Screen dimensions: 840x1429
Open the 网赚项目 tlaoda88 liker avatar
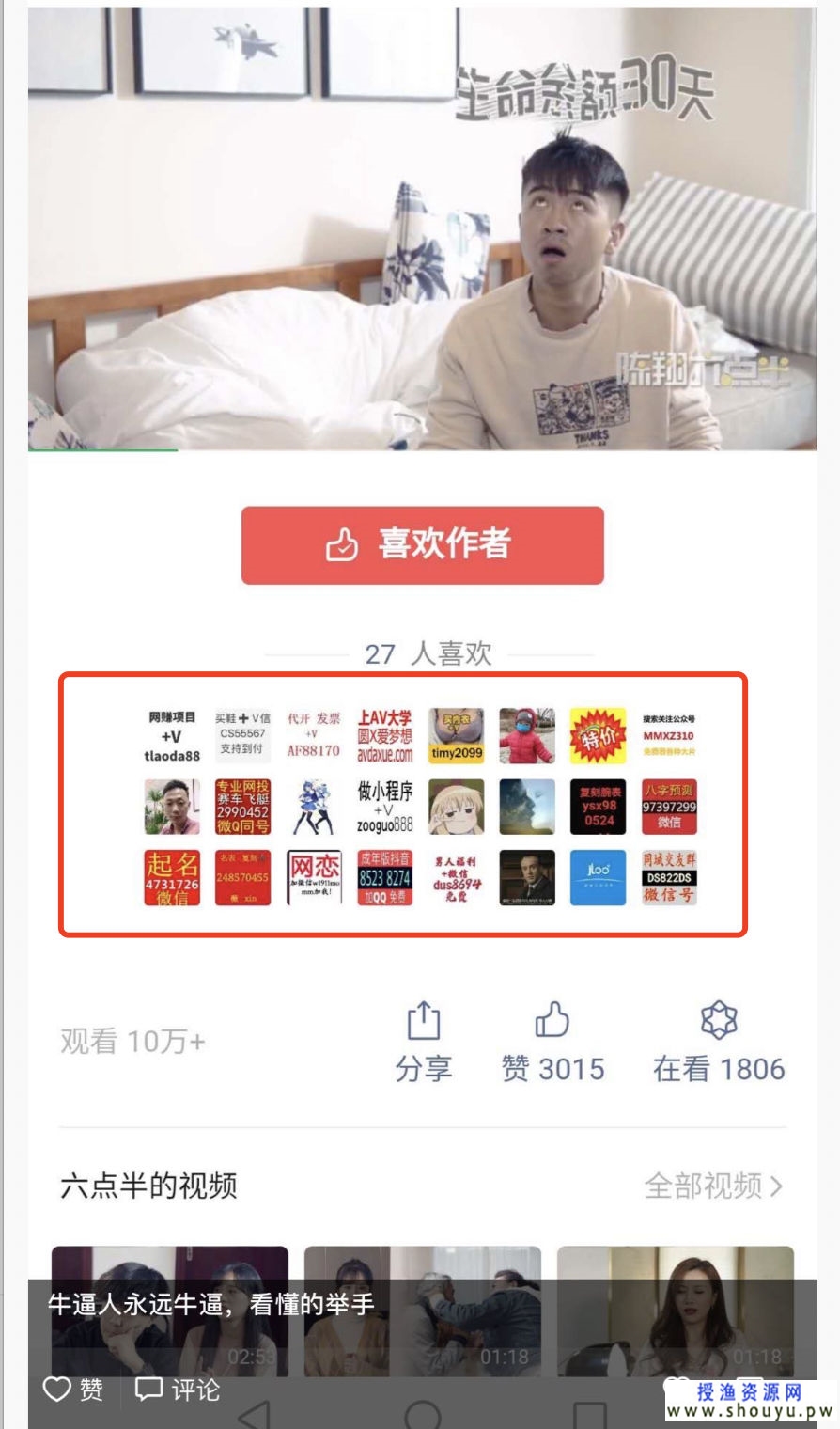point(172,736)
